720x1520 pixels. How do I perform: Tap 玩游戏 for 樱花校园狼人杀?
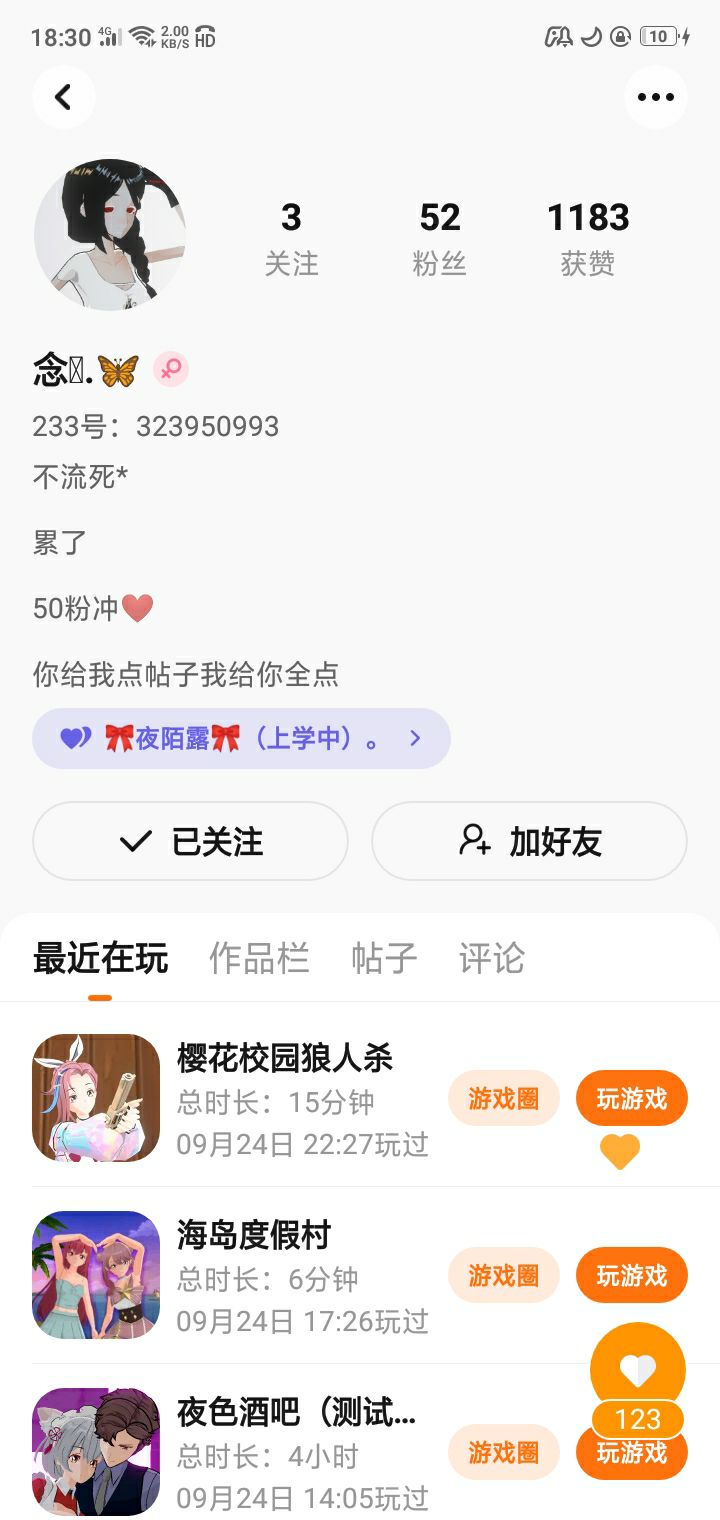pyautogui.click(x=631, y=1098)
